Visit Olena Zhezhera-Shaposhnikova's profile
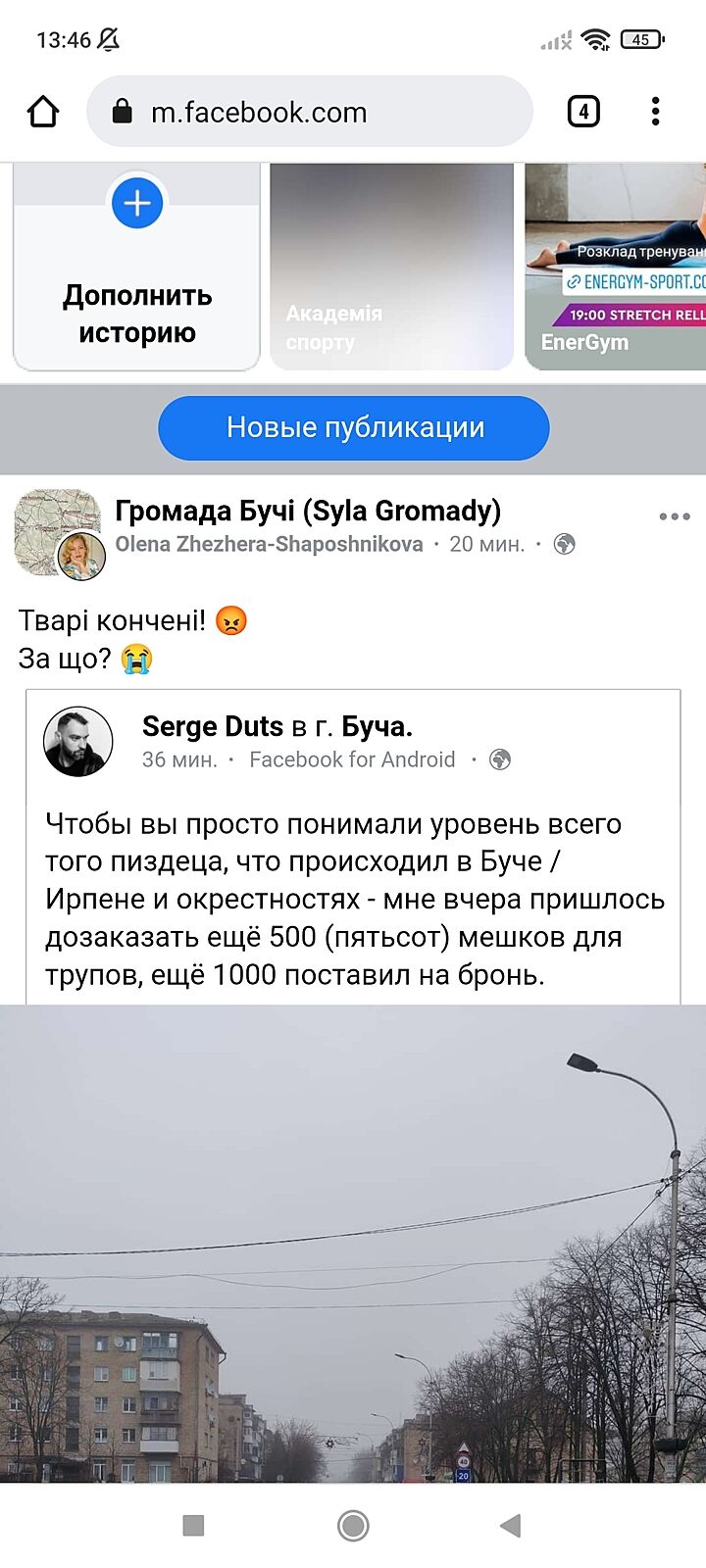Screen dimensions: 706x1568 tap(269, 544)
